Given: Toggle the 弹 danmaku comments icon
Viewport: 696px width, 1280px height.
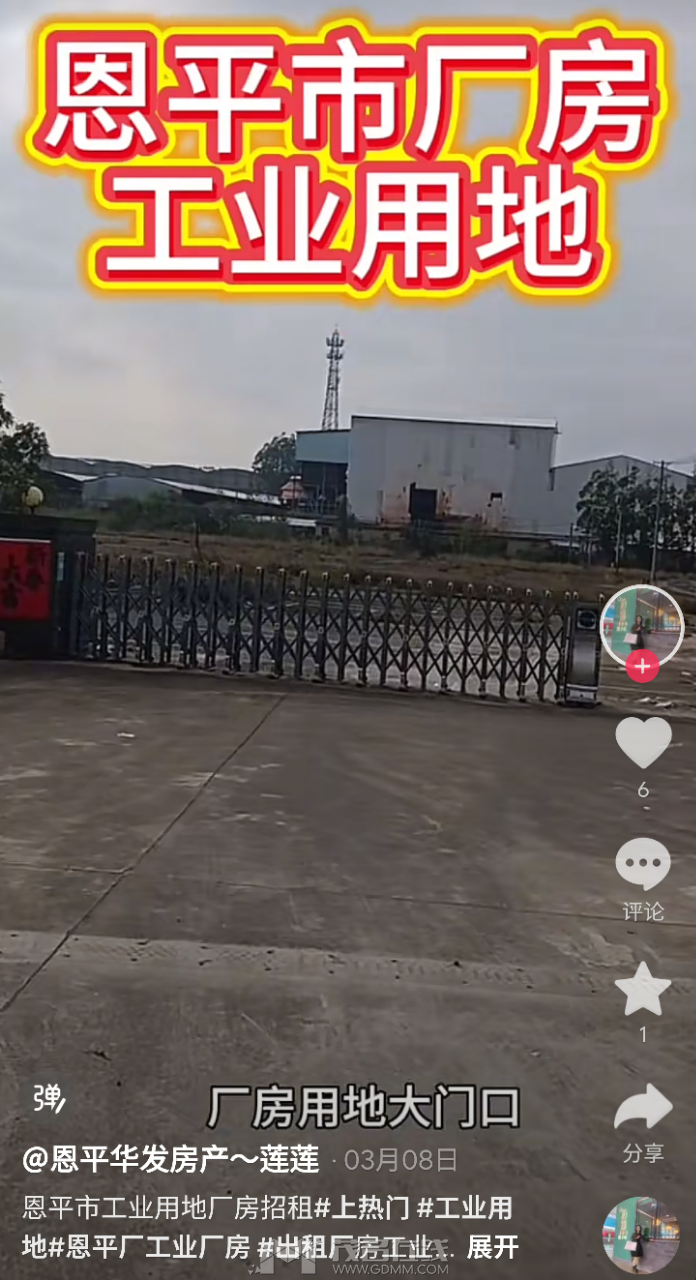Looking at the screenshot, I should point(47,1099).
